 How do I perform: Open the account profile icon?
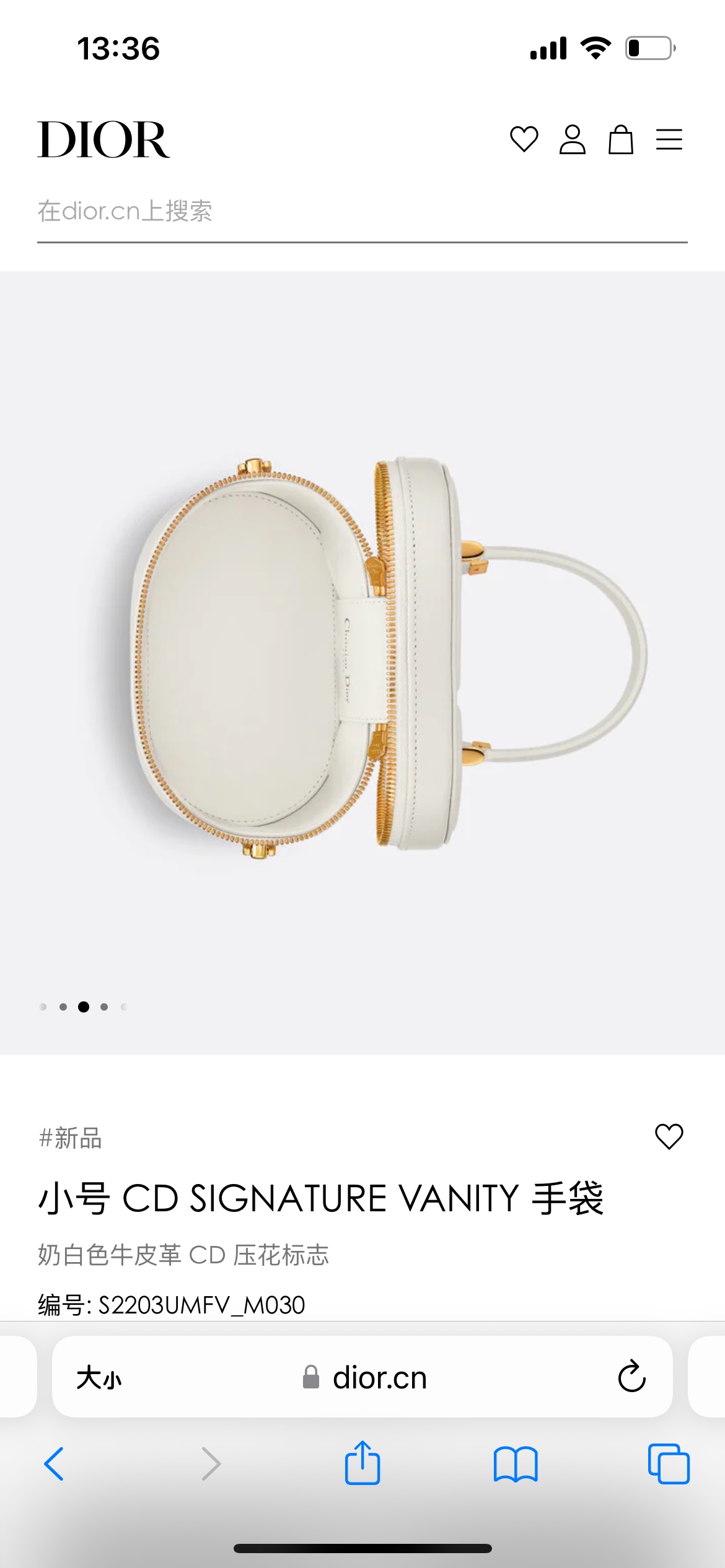click(572, 139)
